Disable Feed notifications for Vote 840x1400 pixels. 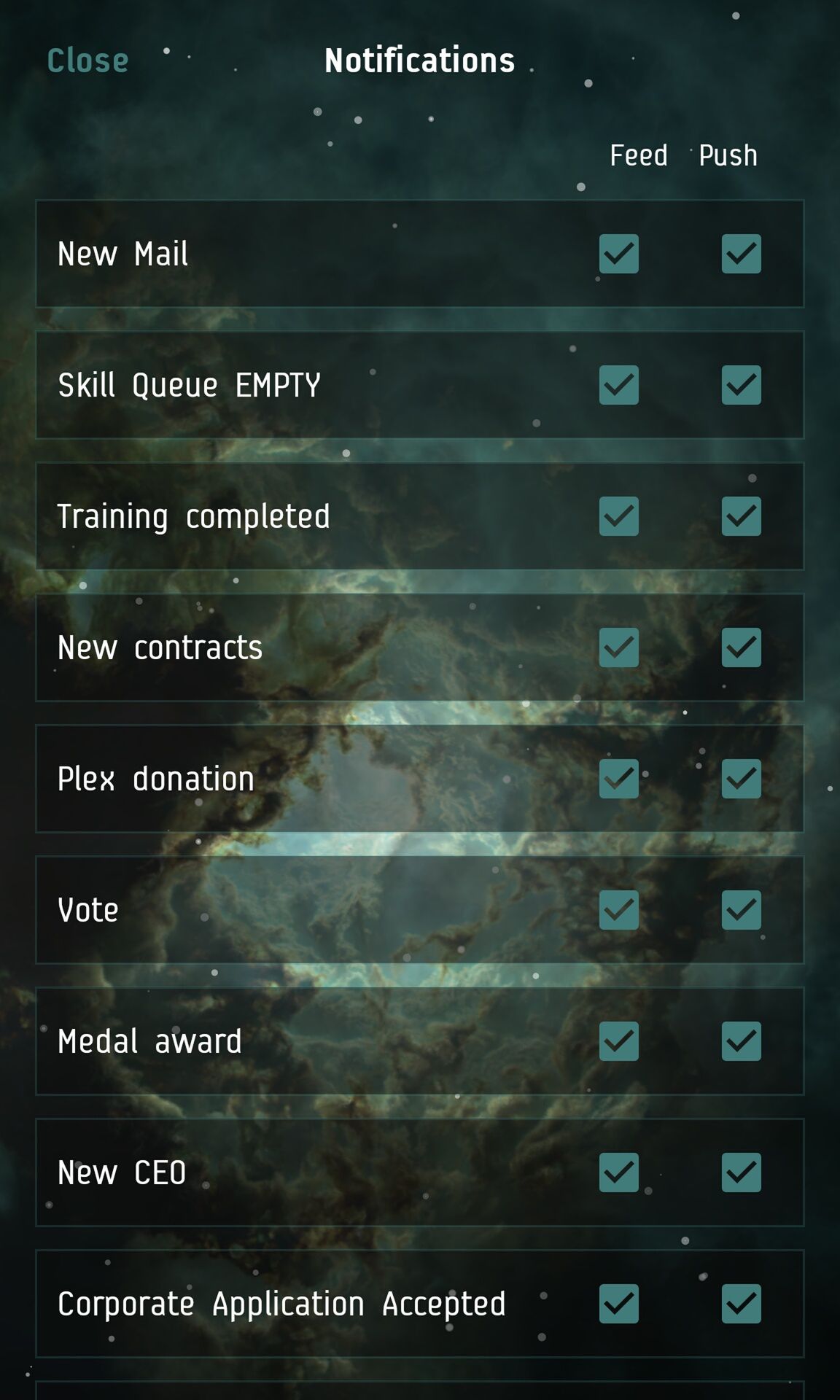(x=619, y=910)
